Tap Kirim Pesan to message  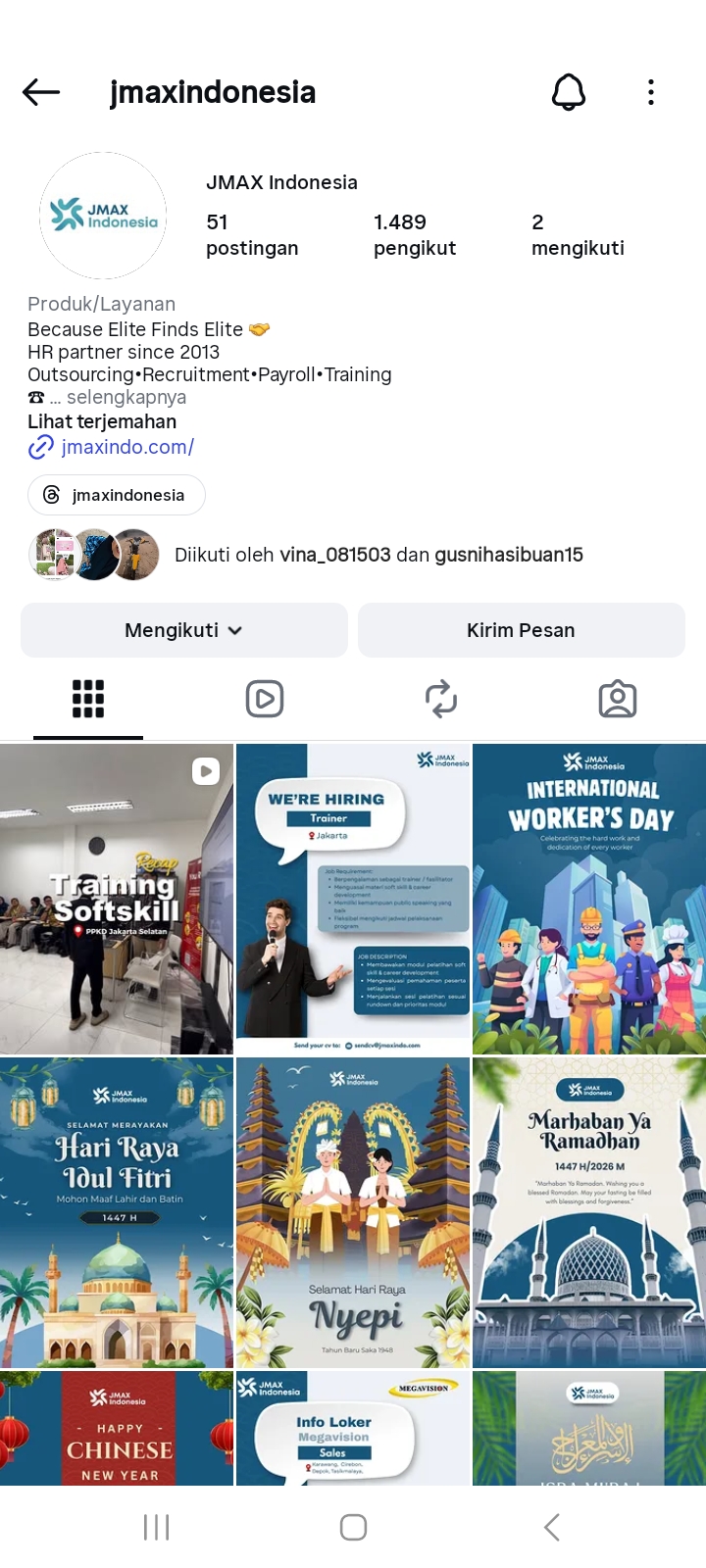(522, 630)
